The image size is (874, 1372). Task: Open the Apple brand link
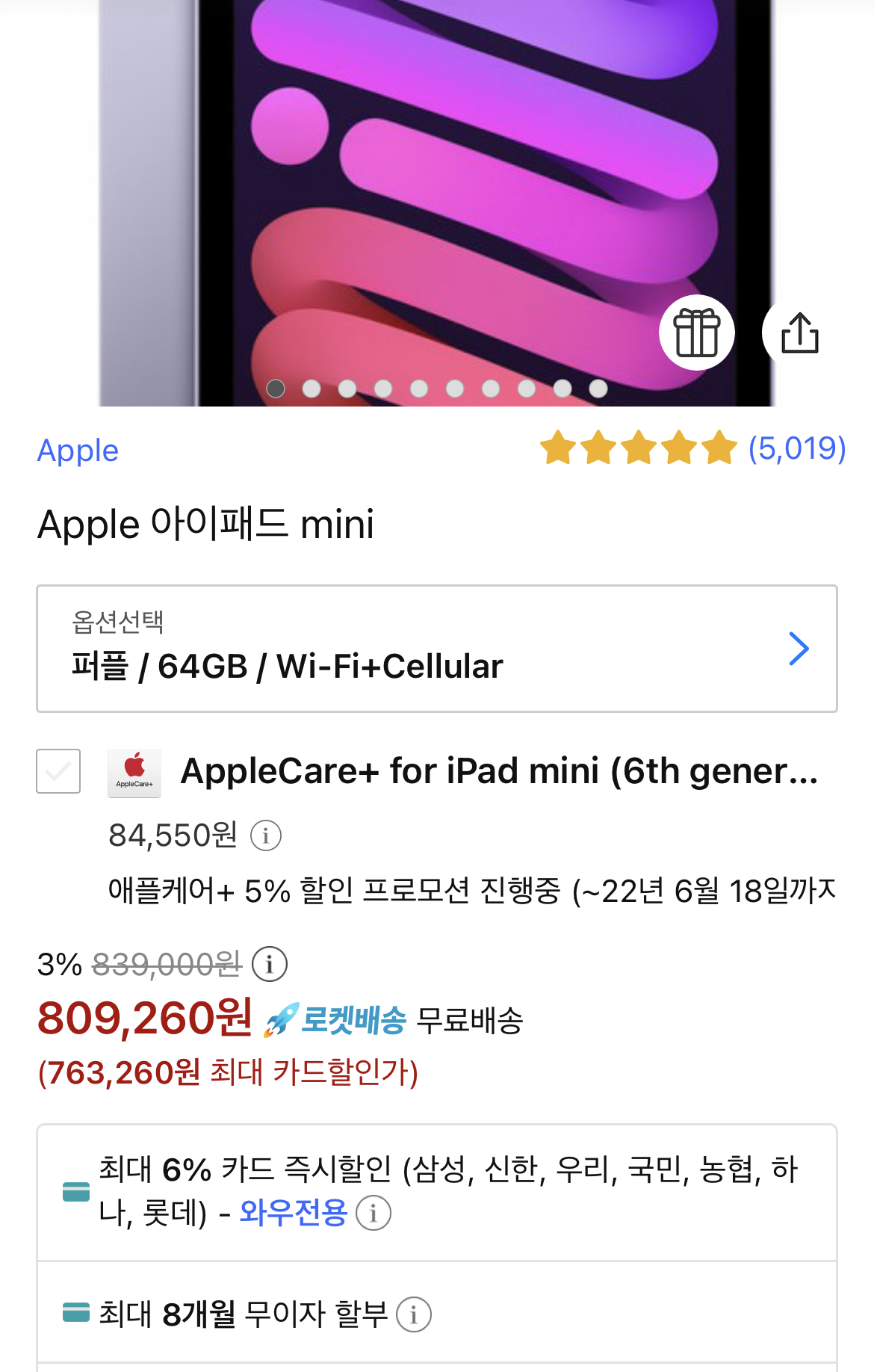[x=78, y=451]
